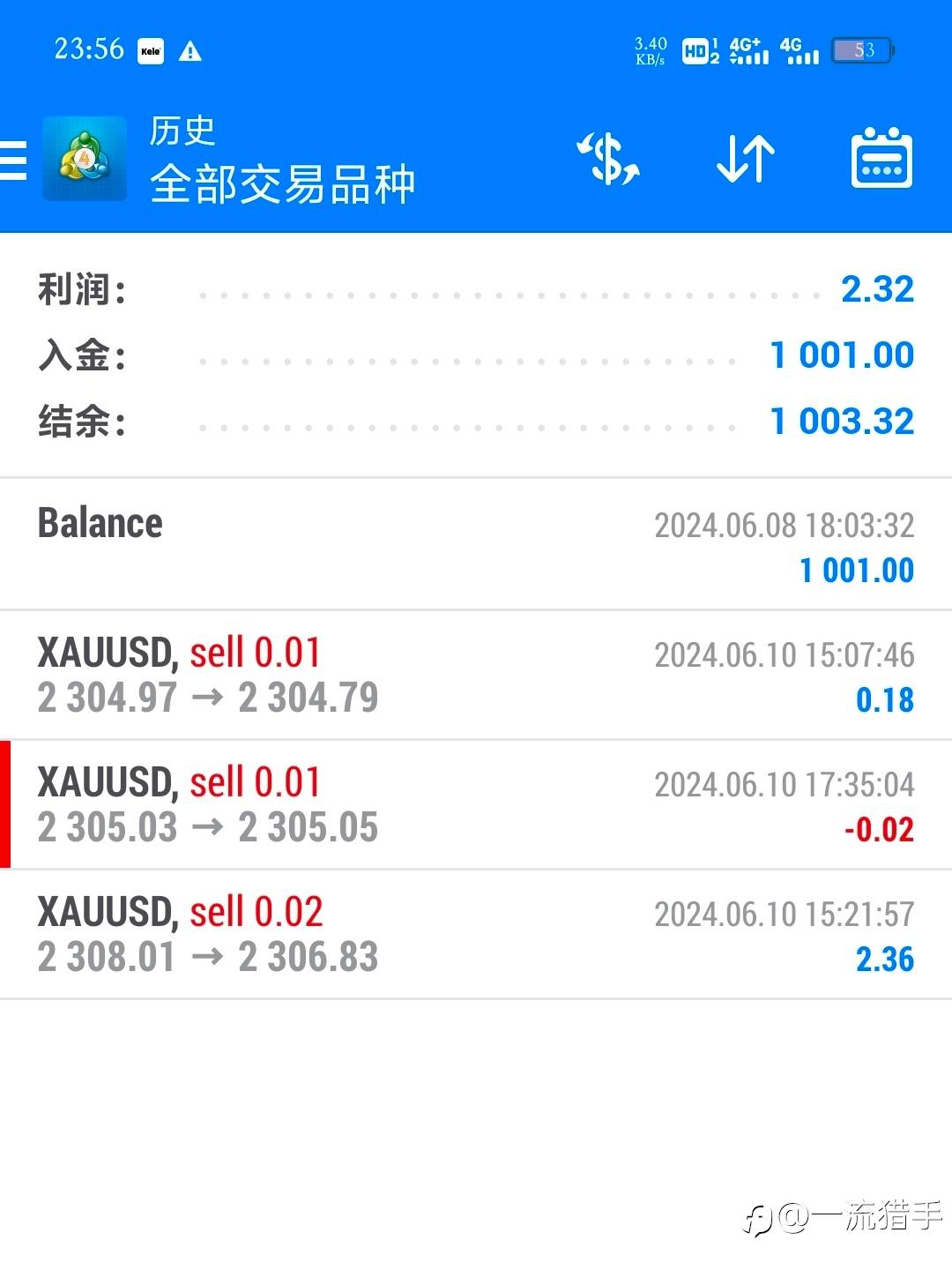Toggle the 4G+ network indicator

[750, 51]
